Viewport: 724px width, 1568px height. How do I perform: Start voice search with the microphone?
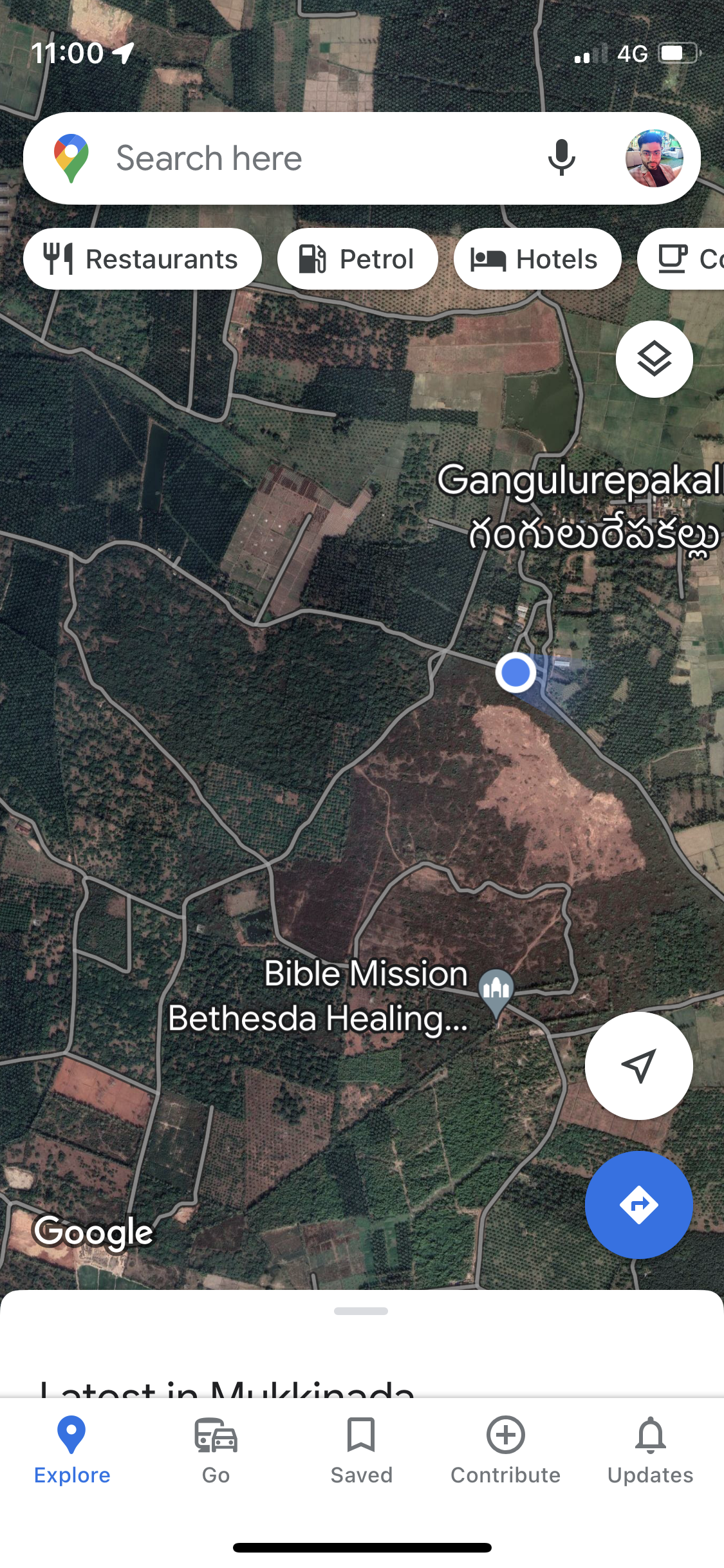click(561, 158)
